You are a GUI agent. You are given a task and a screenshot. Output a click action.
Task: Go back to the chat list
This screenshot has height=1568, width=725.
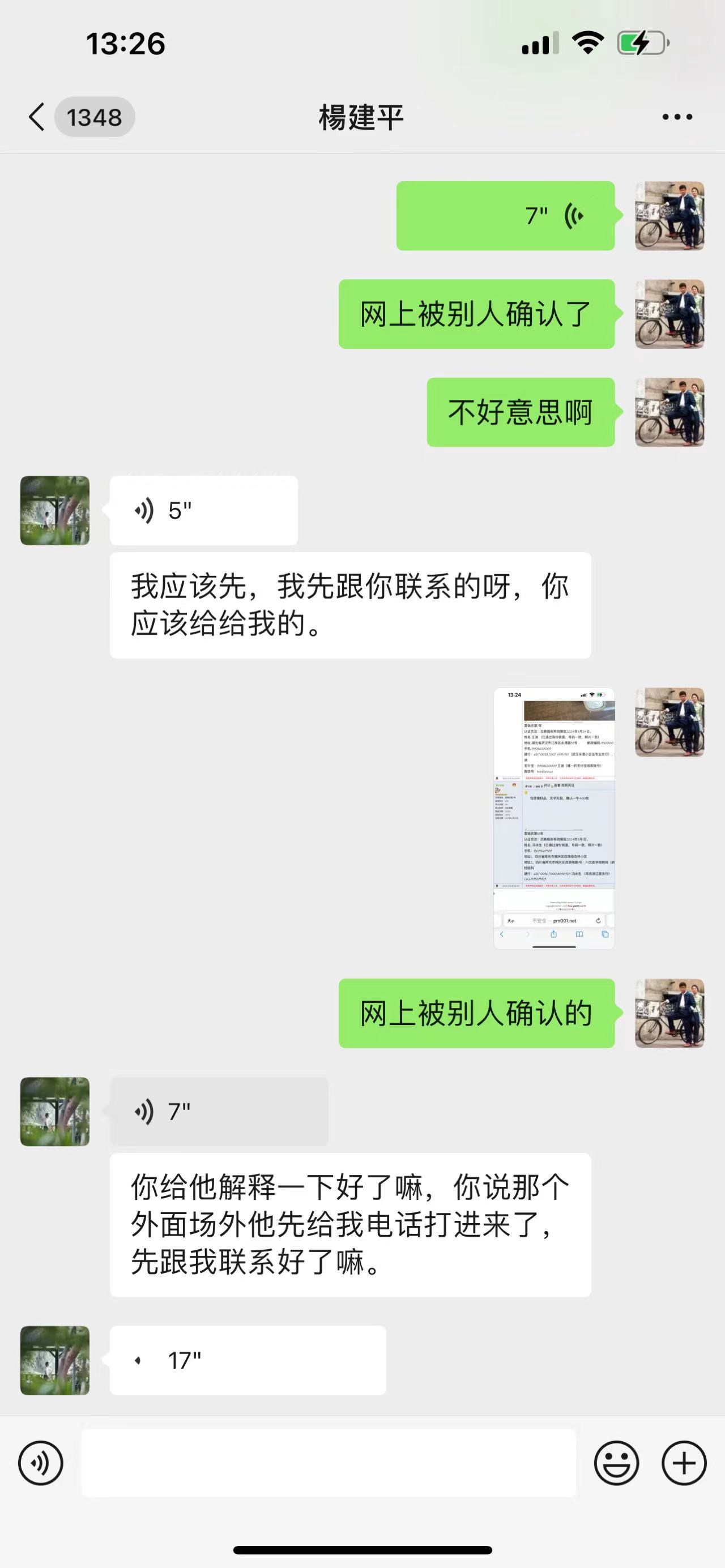click(36, 117)
